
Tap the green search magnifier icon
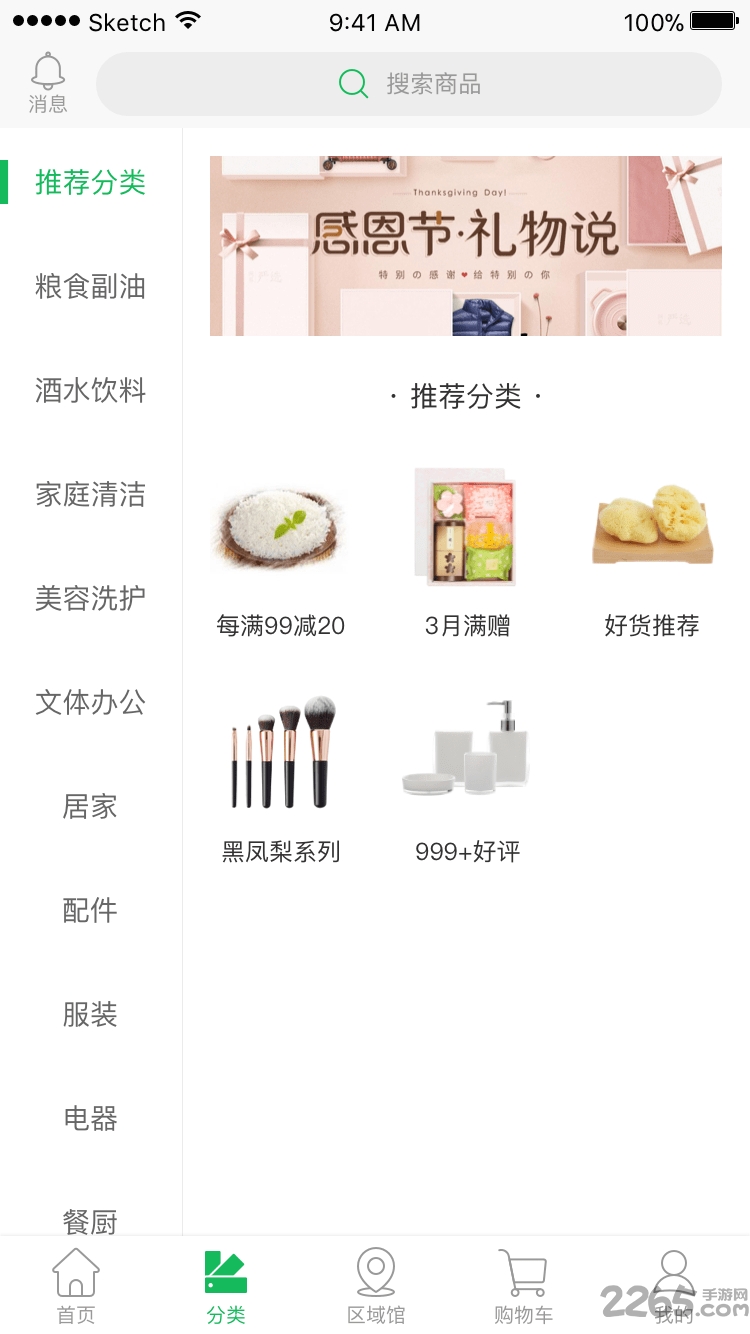[352, 84]
